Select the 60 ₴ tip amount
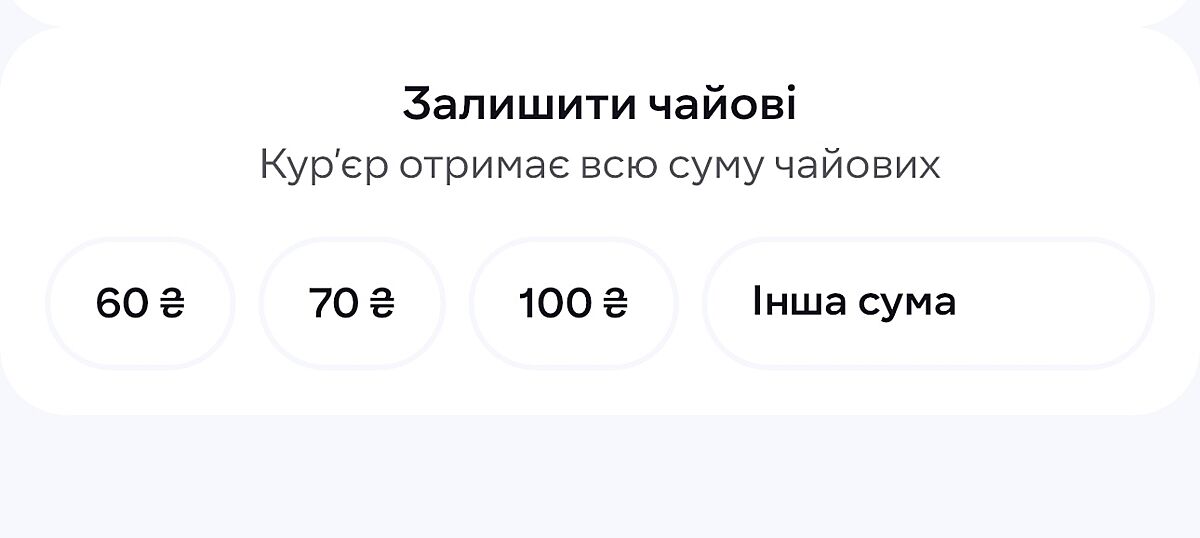Viewport: 1200px width, 538px height. point(140,303)
